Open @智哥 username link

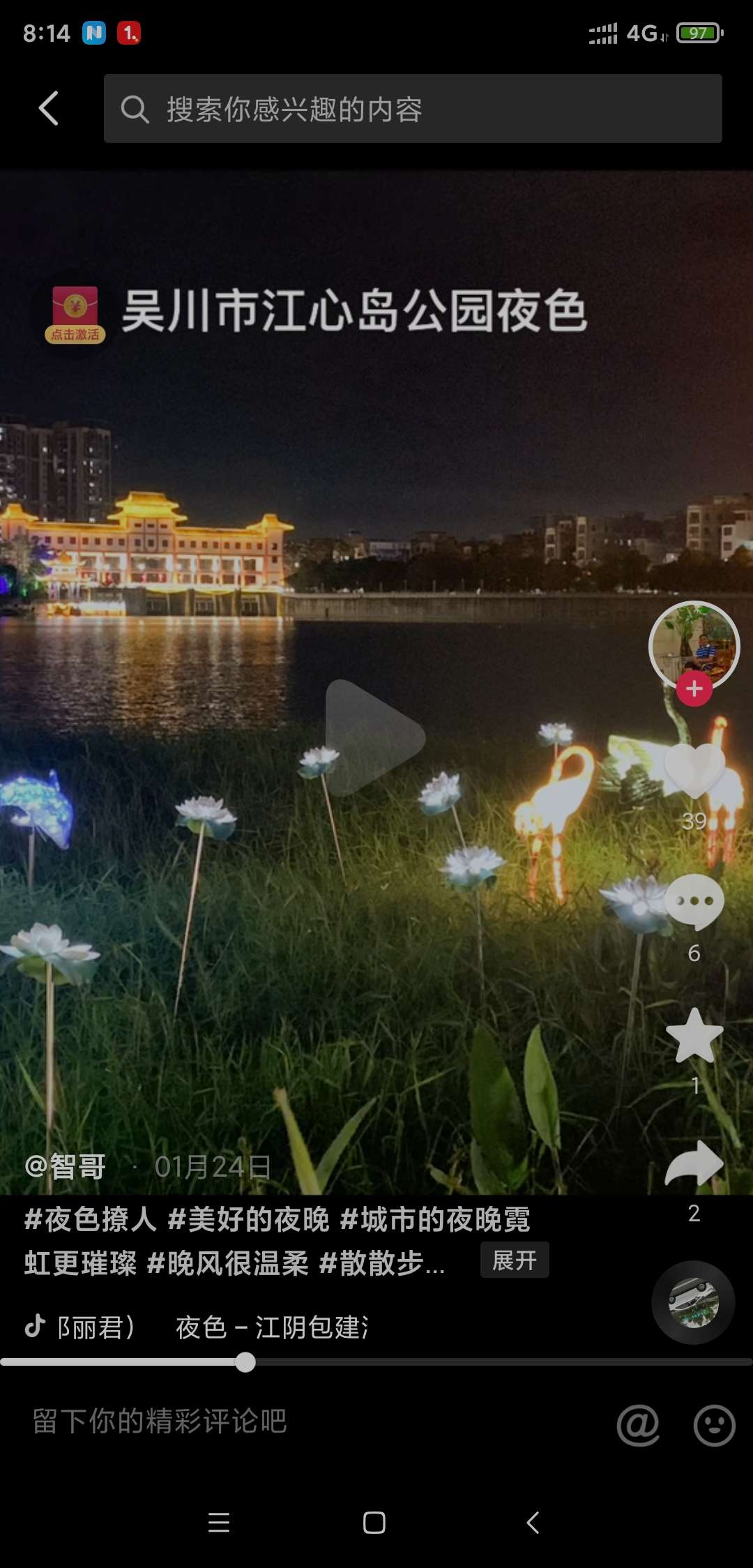tap(65, 1166)
